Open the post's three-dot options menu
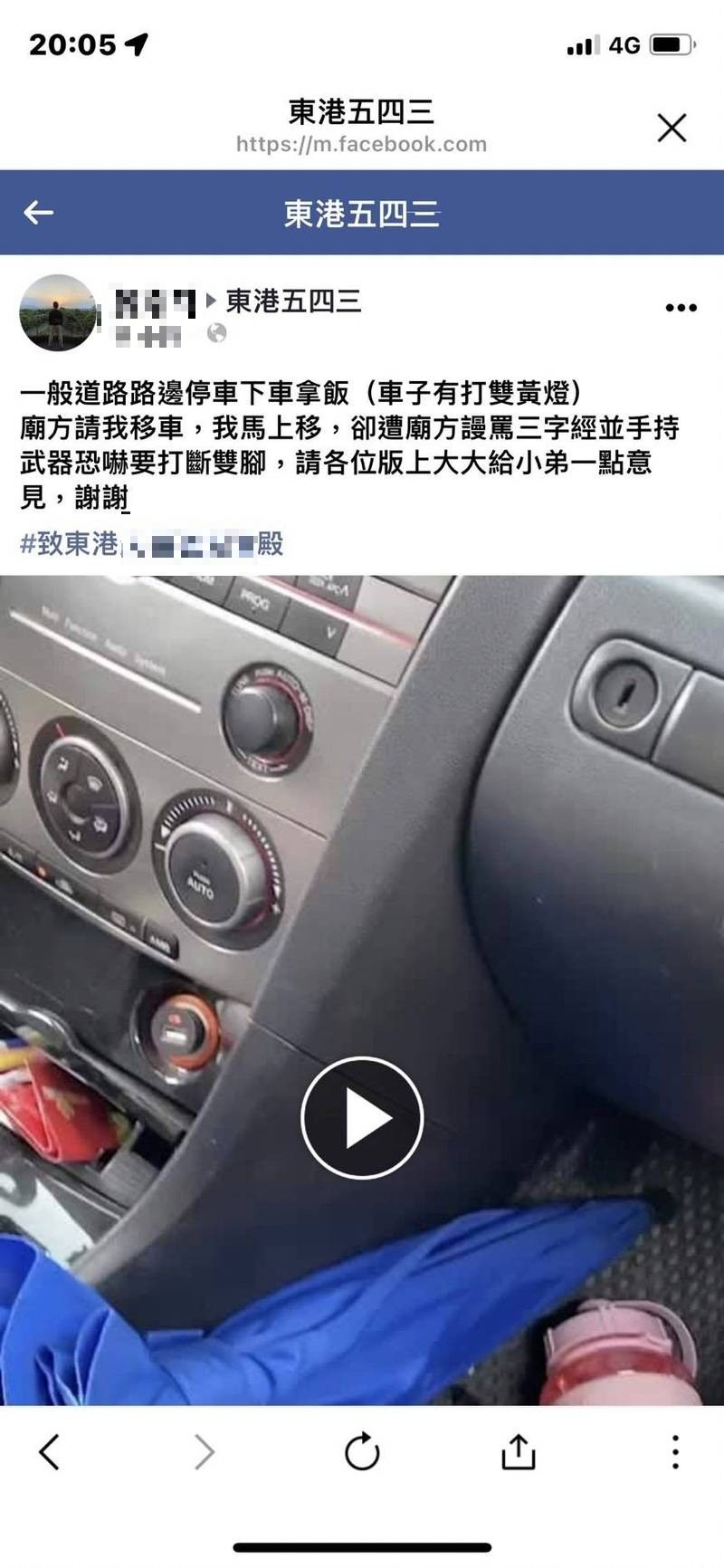Viewport: 724px width, 1568px height. 681,308
